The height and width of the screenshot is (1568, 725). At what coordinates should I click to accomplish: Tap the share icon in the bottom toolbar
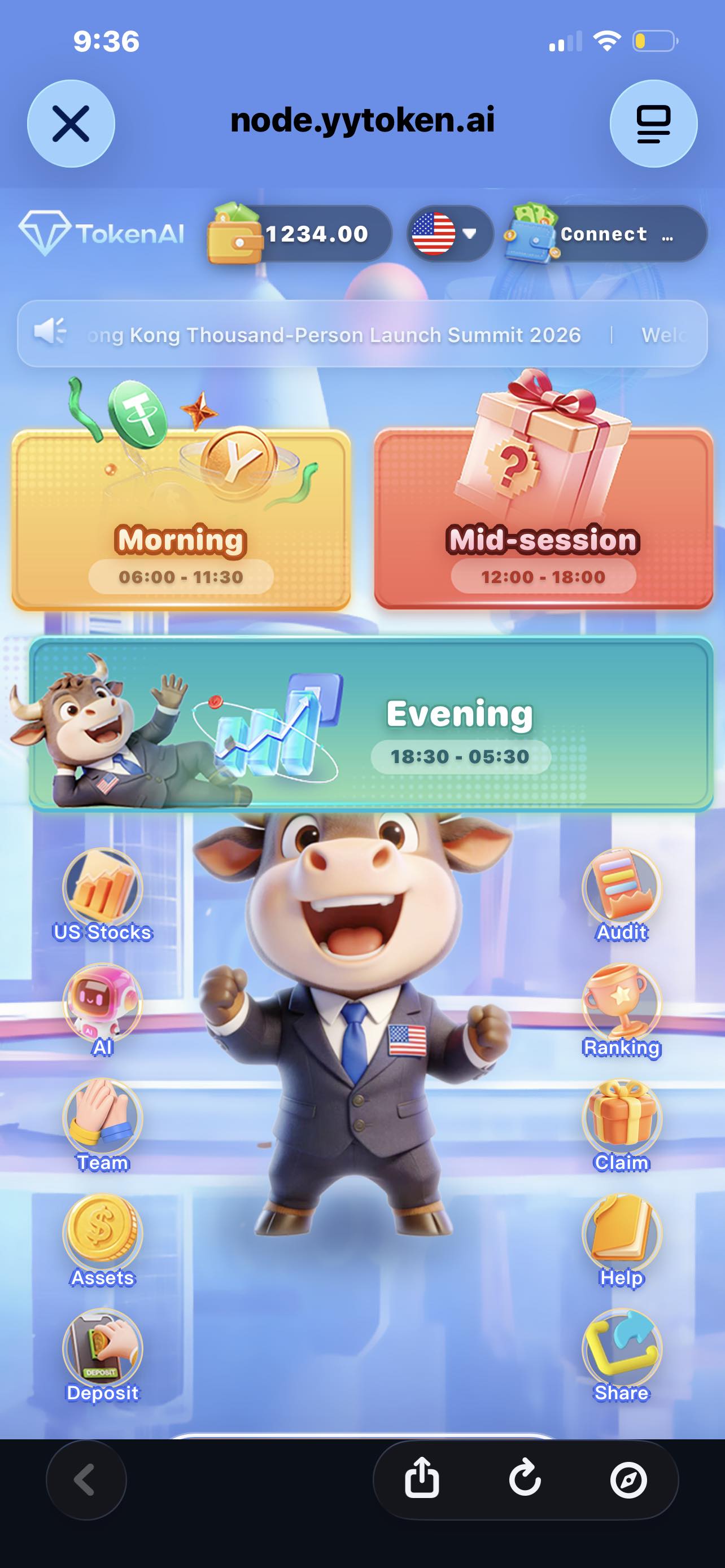coord(422,1478)
